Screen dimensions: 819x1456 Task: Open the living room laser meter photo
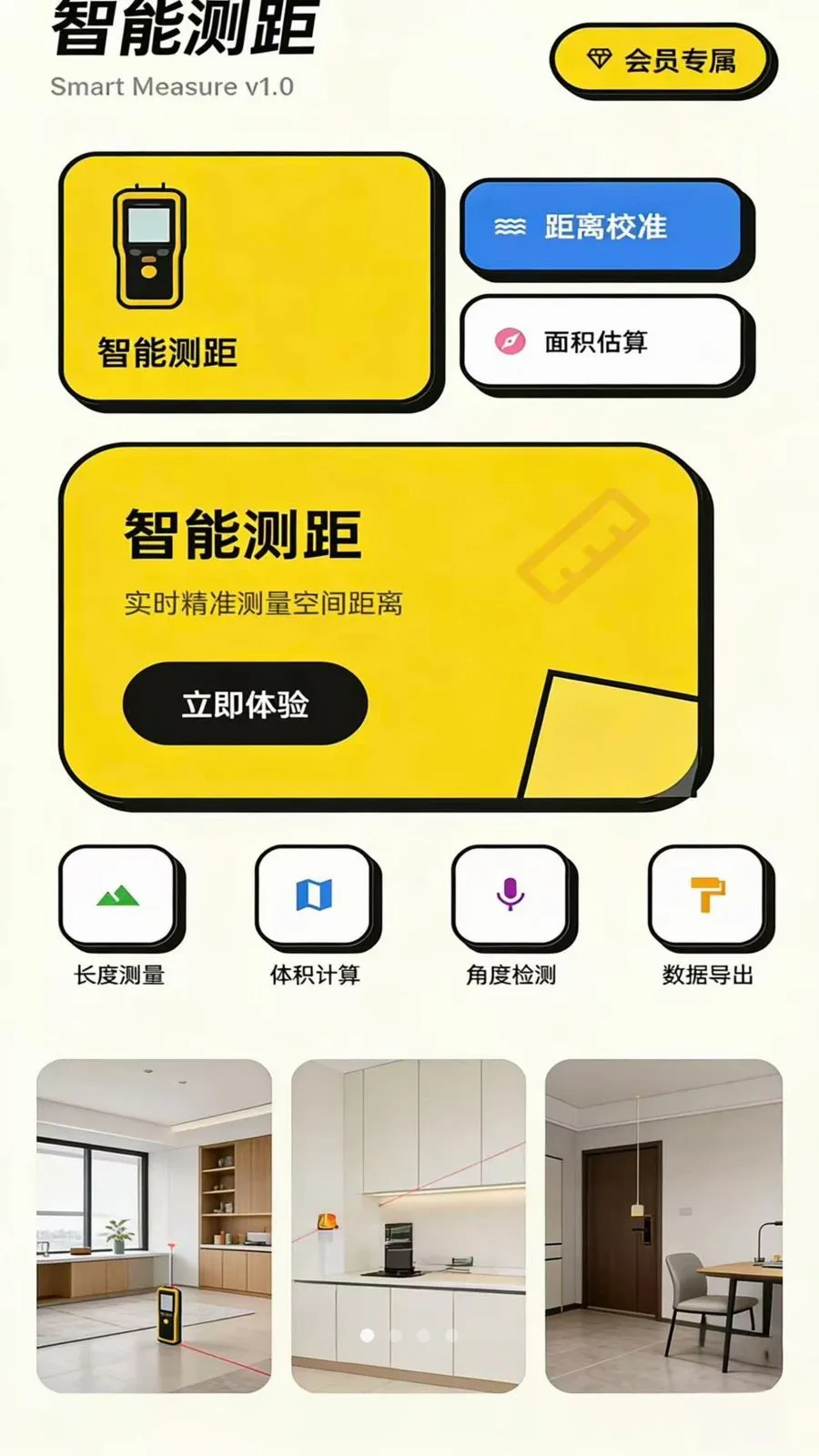[x=154, y=1226]
